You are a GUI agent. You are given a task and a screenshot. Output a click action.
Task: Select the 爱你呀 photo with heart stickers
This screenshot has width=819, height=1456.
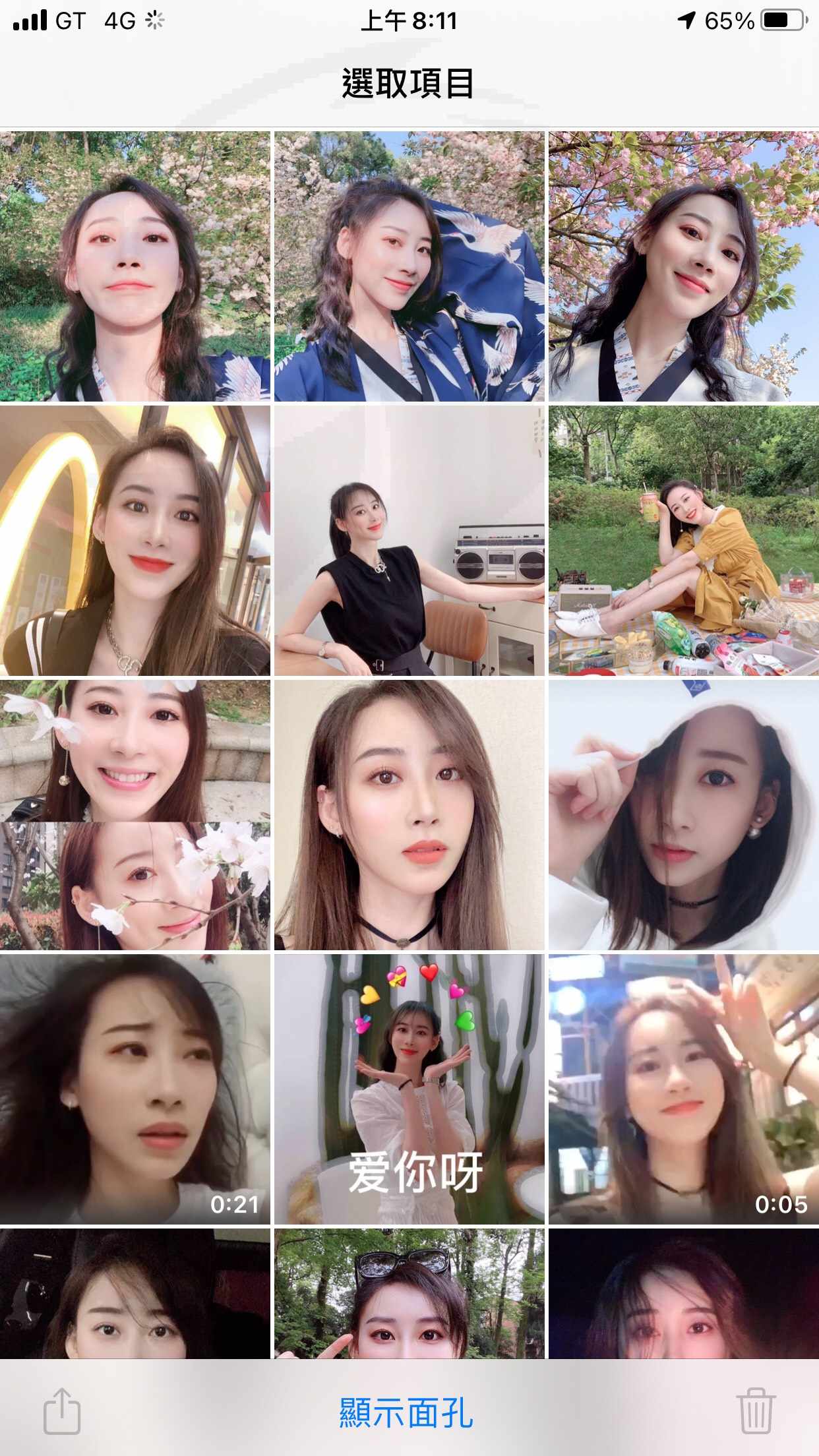(409, 1089)
